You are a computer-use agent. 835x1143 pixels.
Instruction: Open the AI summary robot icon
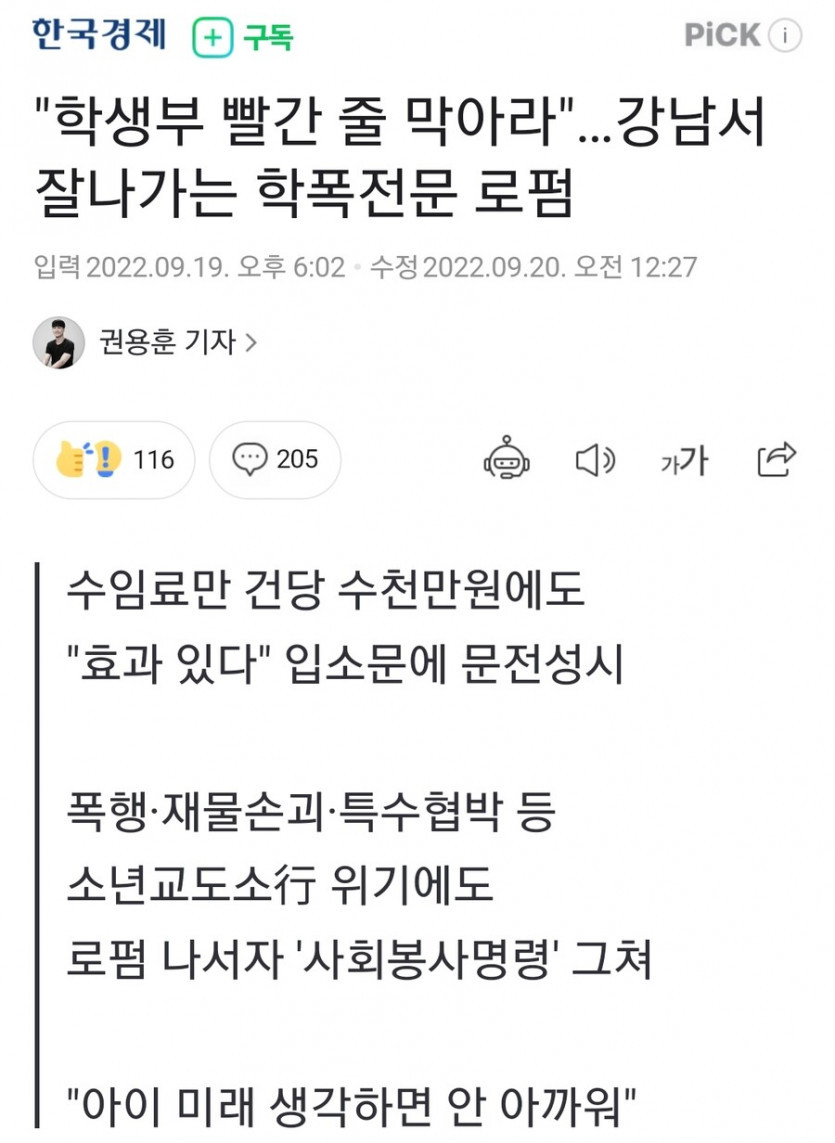click(x=507, y=459)
